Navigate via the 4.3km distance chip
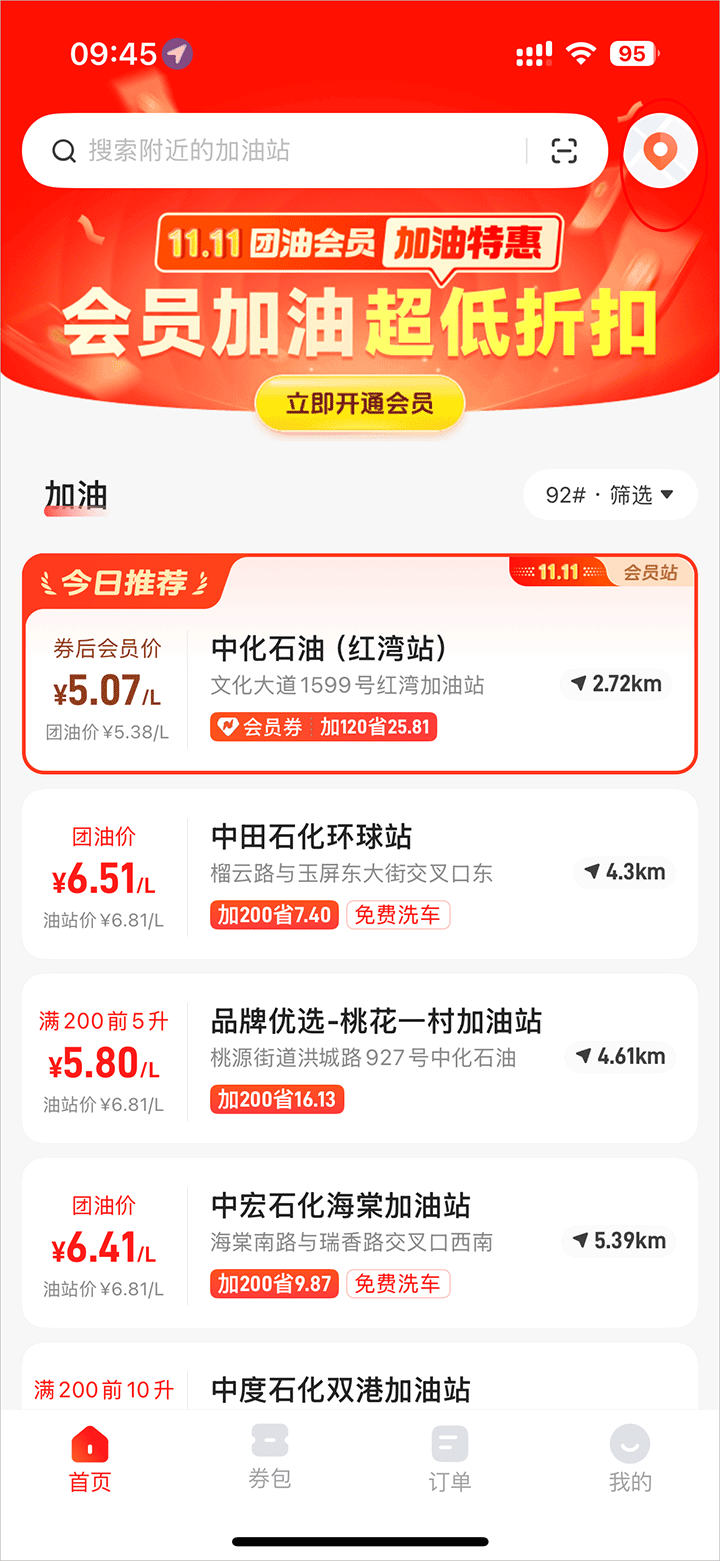 [624, 872]
